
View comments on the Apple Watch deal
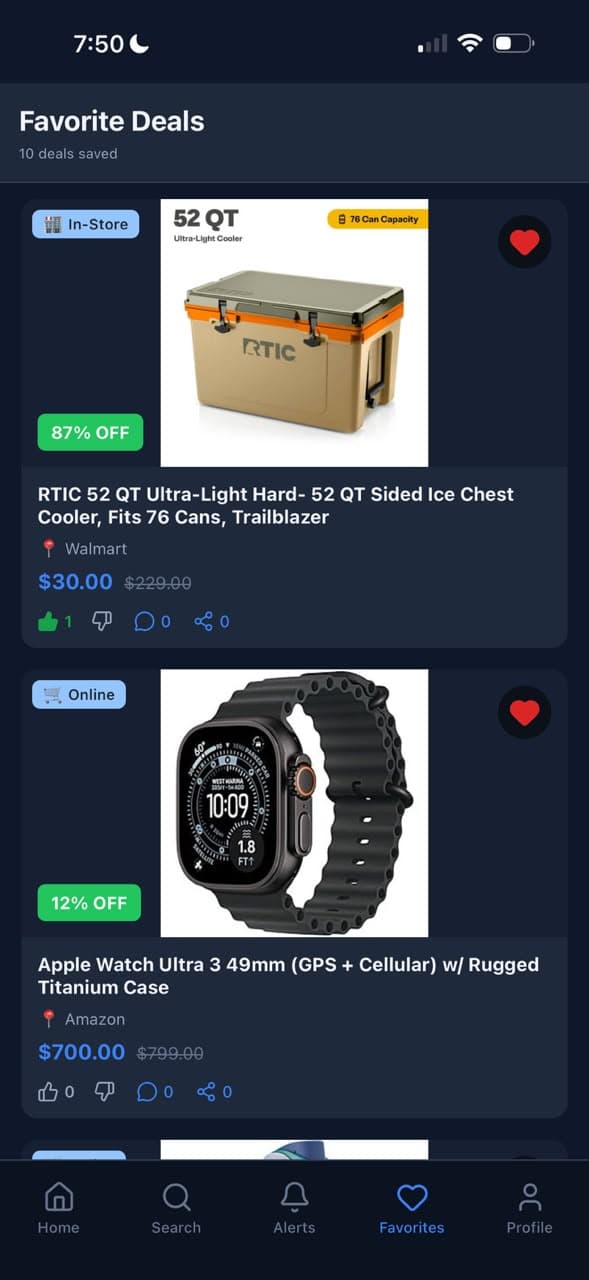pos(154,1092)
